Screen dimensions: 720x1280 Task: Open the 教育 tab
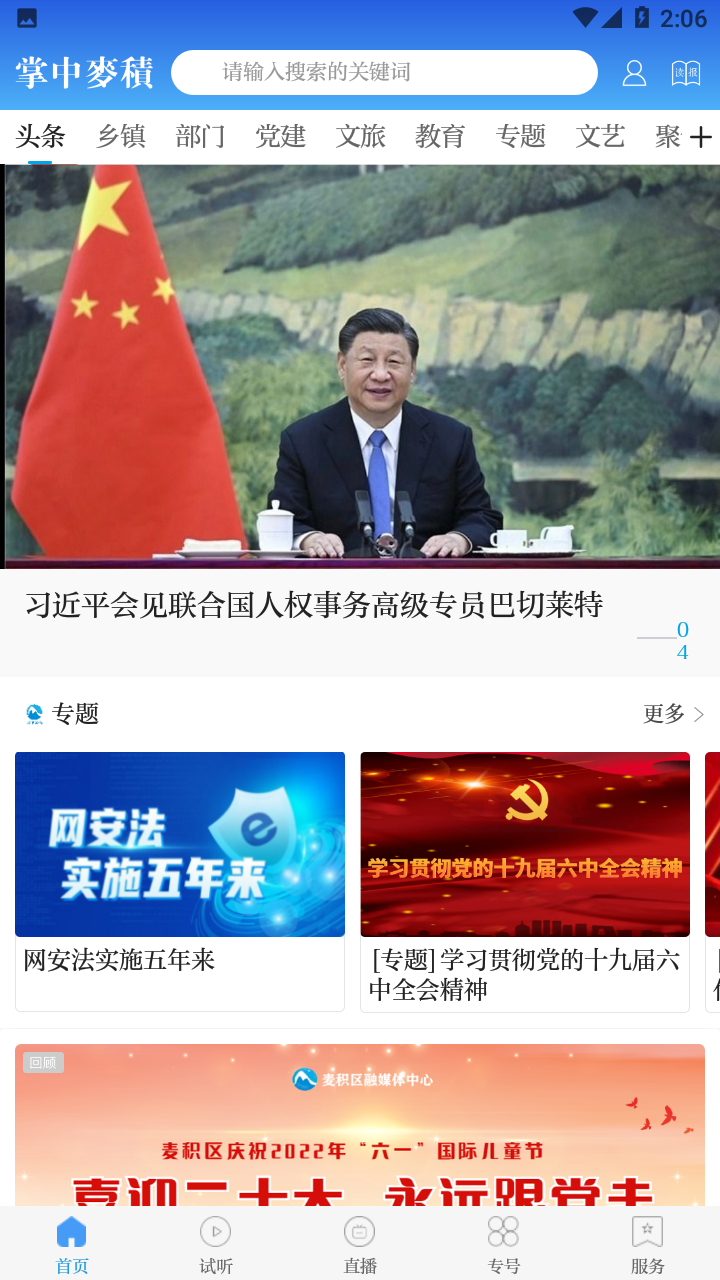click(441, 136)
